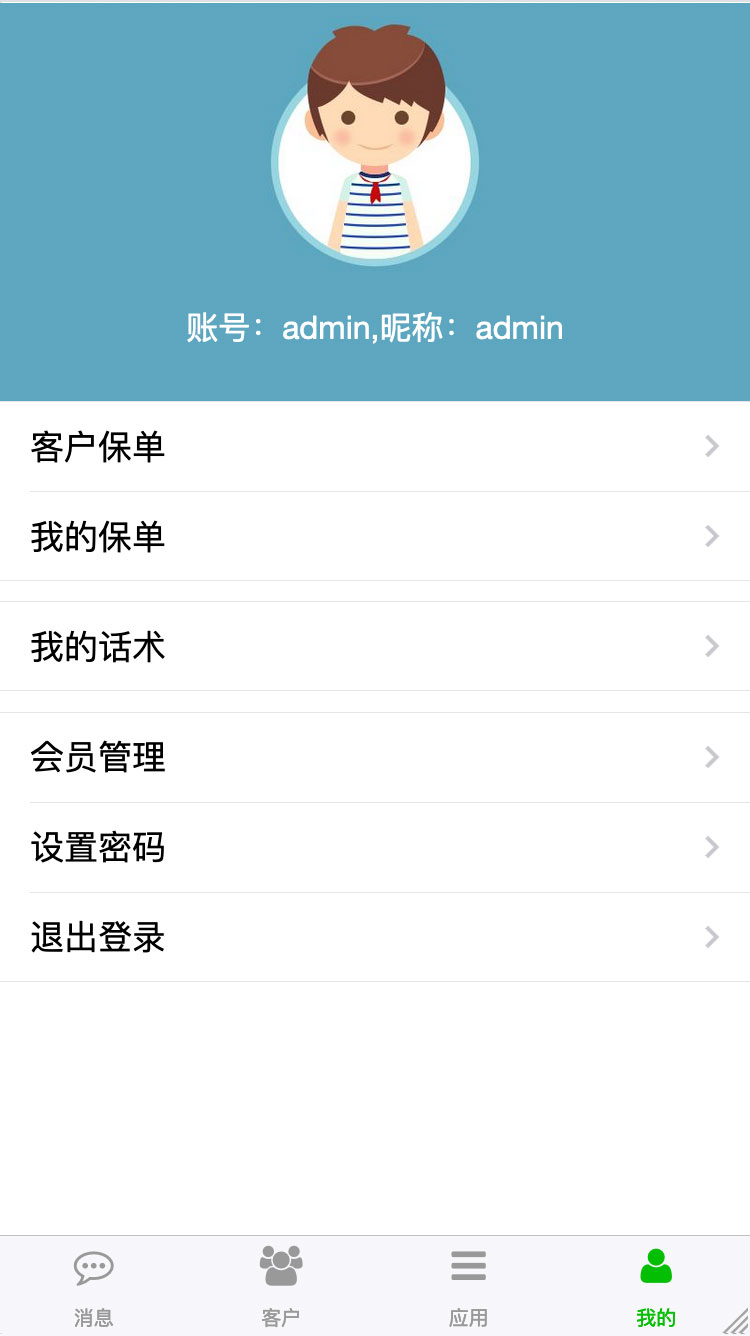Select 设置密码 to change password

point(375,847)
